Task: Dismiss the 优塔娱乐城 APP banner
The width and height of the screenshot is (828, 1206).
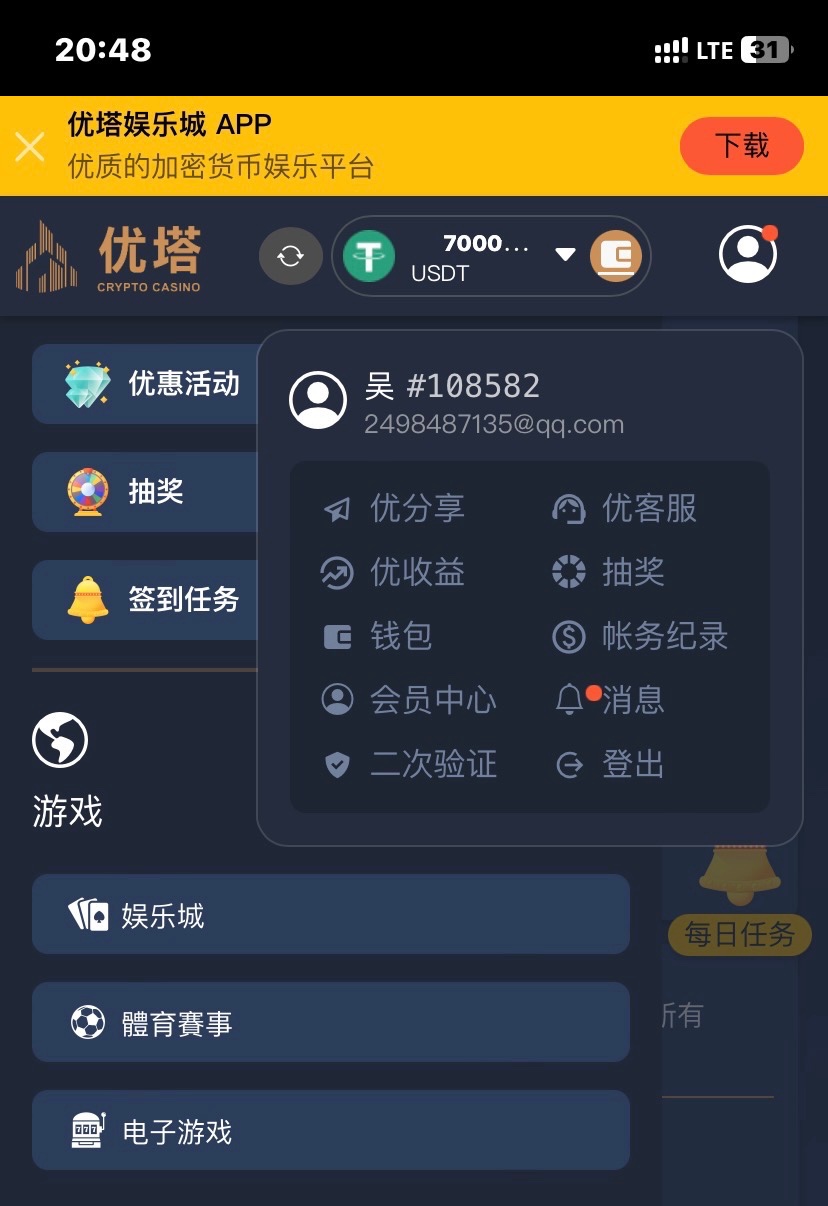Action: pos(30,147)
